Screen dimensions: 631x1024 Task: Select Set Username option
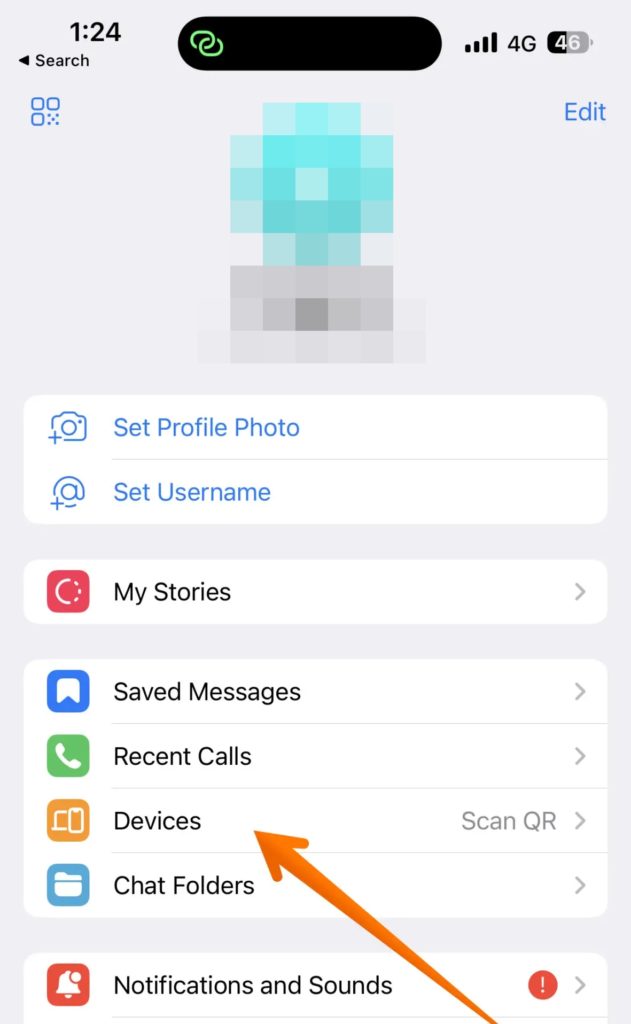[x=191, y=492]
